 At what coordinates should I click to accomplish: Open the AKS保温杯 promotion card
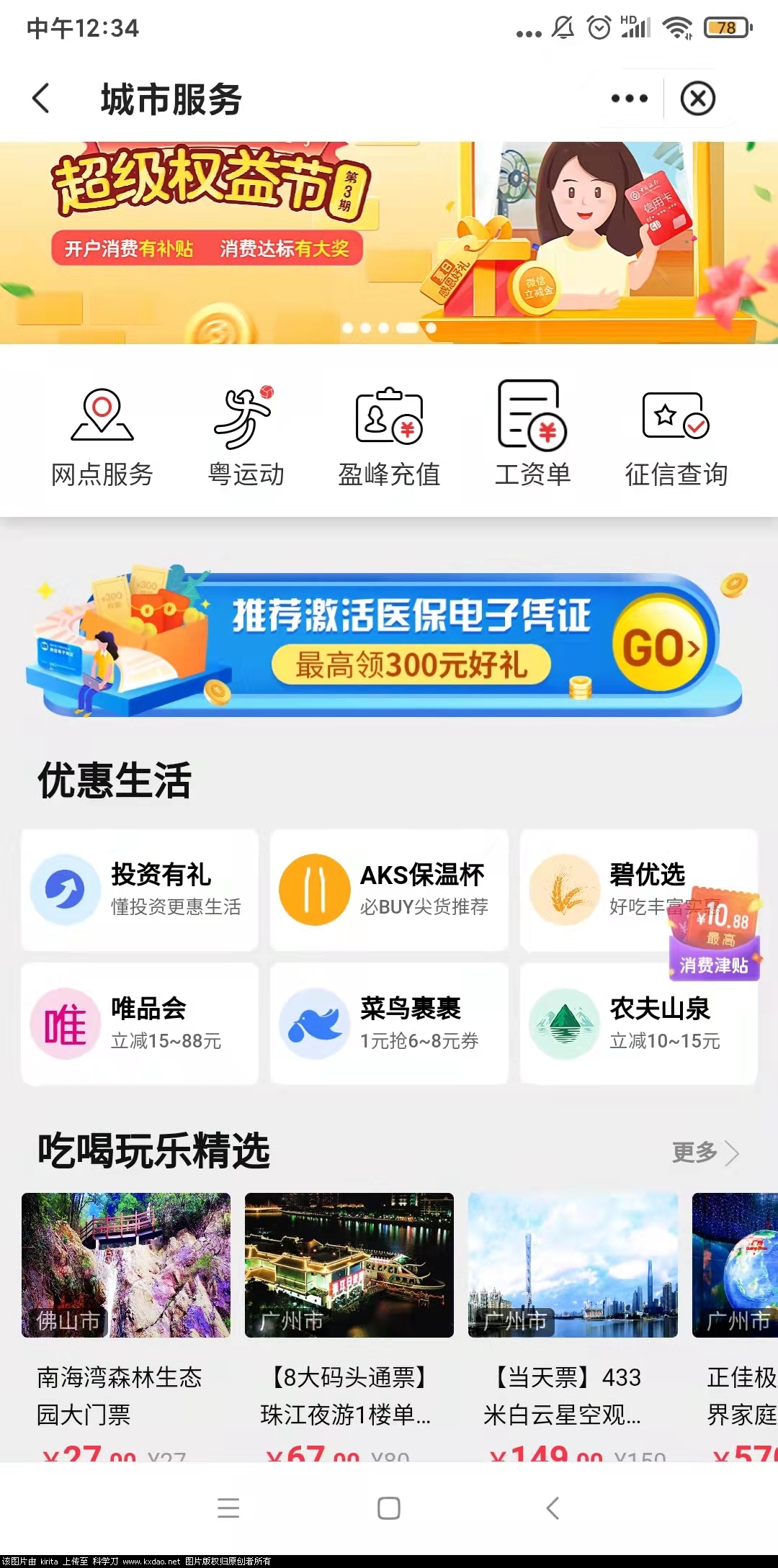pos(389,889)
